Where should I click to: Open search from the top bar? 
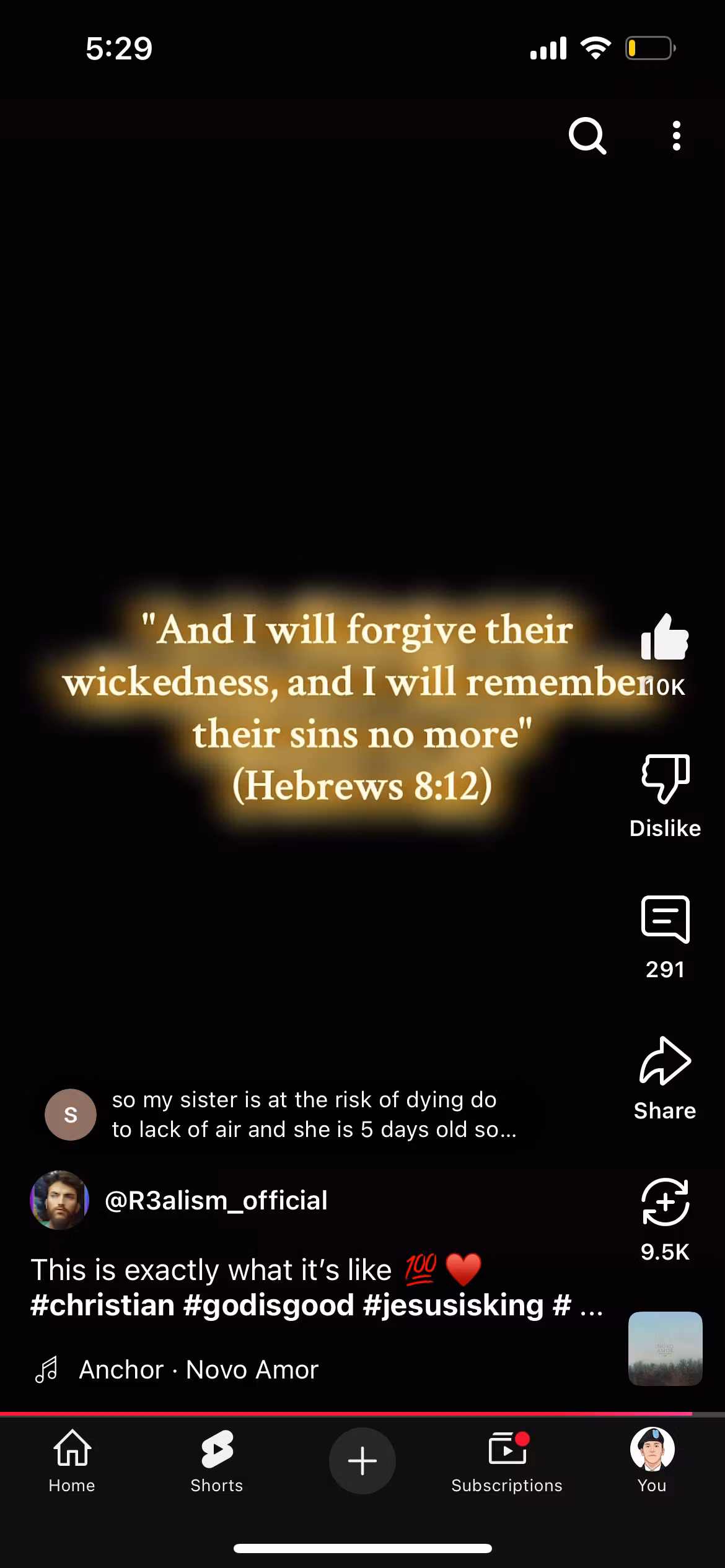(x=587, y=135)
